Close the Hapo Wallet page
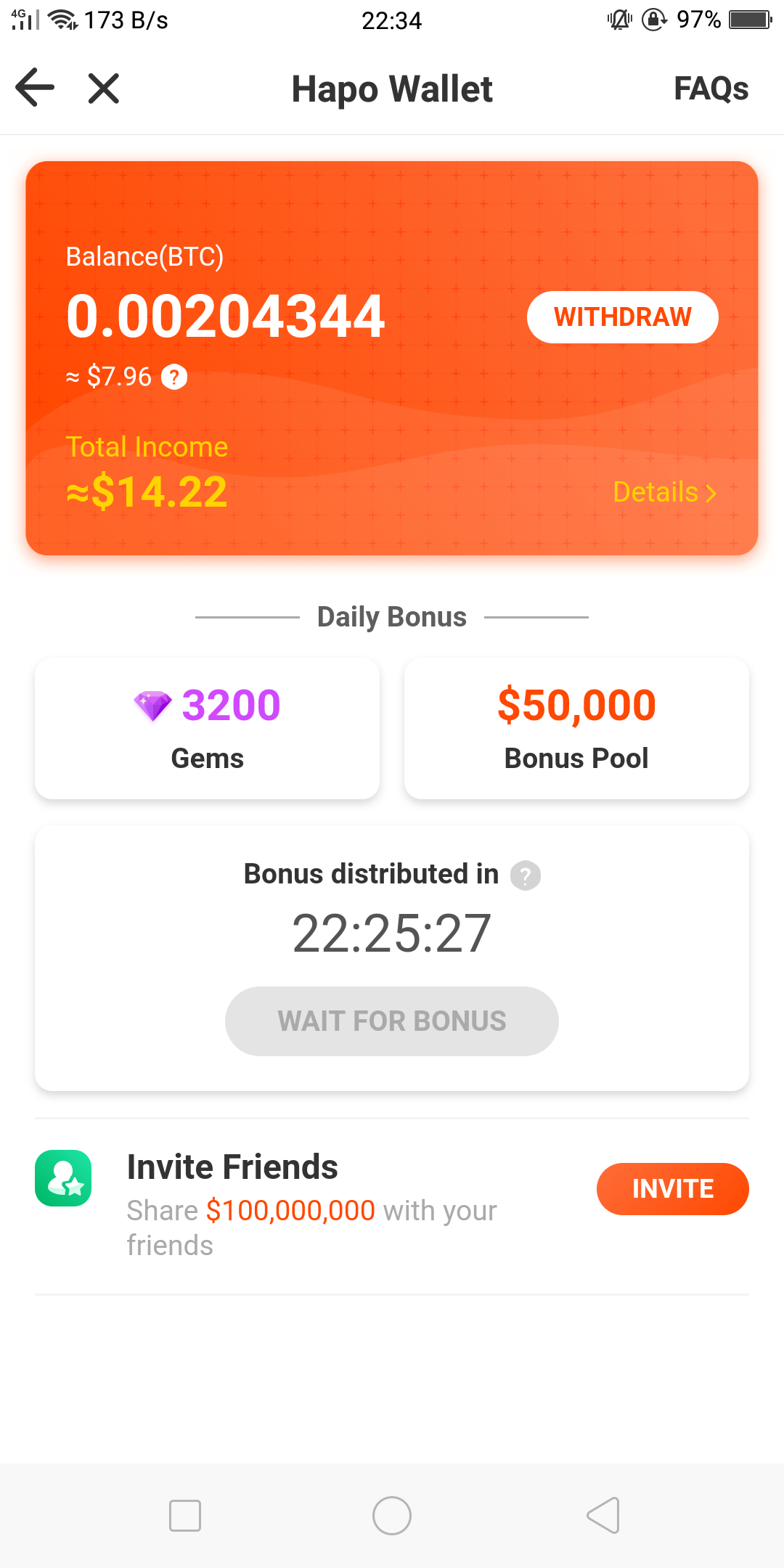This screenshot has width=784, height=1568. [x=104, y=89]
